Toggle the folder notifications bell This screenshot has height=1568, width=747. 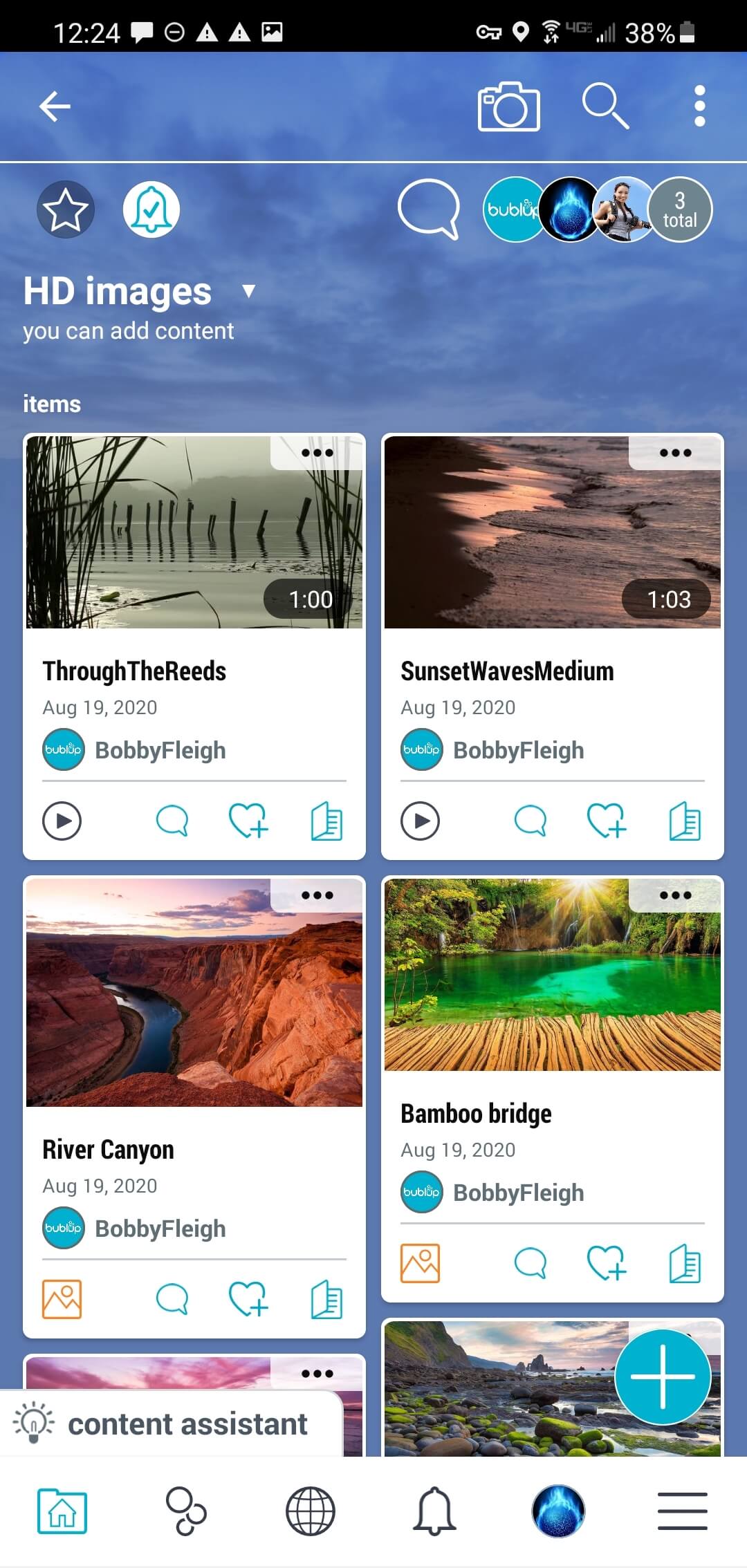tap(151, 209)
